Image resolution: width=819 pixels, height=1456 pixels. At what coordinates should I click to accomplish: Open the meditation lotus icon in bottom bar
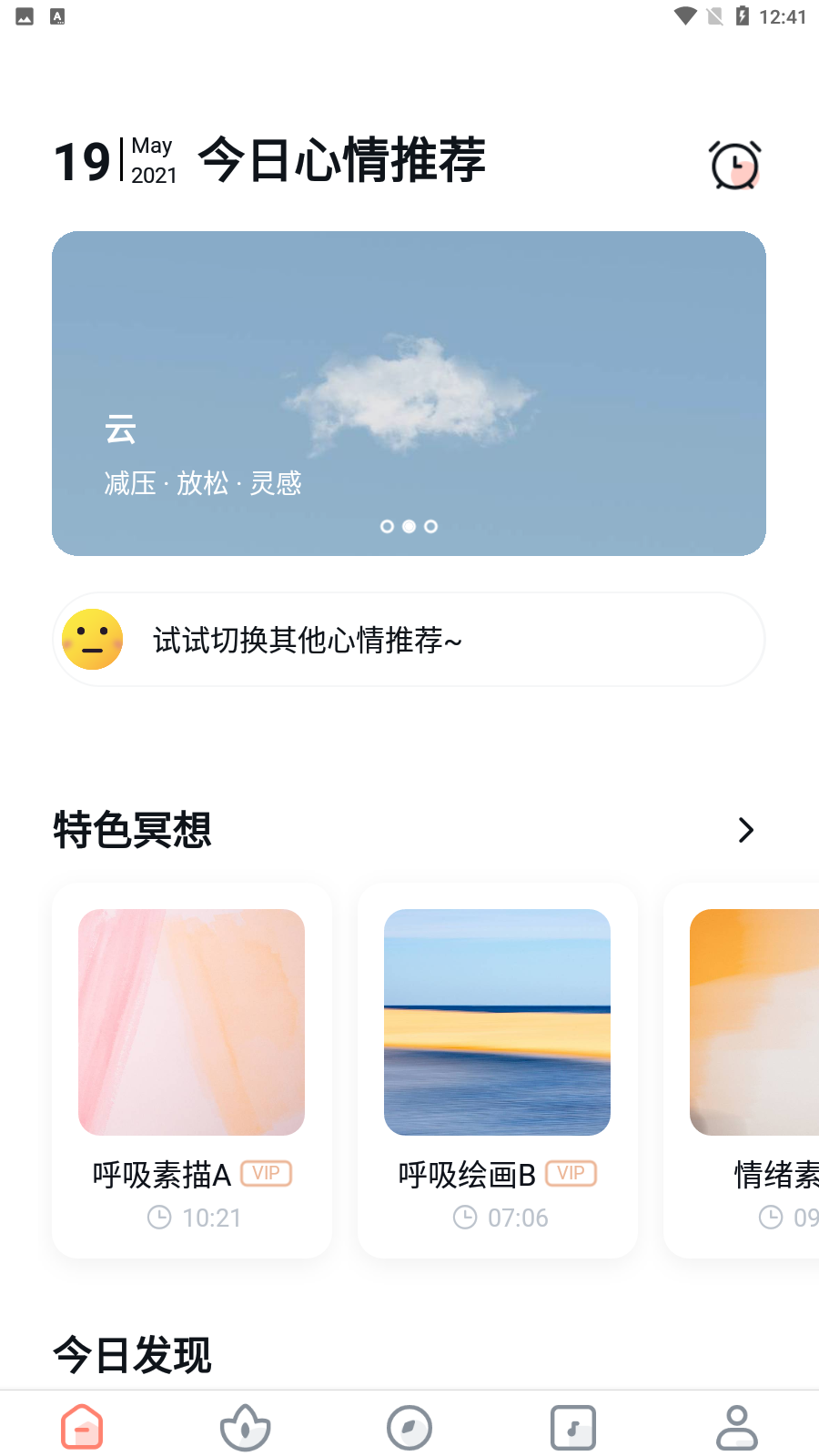246,1427
